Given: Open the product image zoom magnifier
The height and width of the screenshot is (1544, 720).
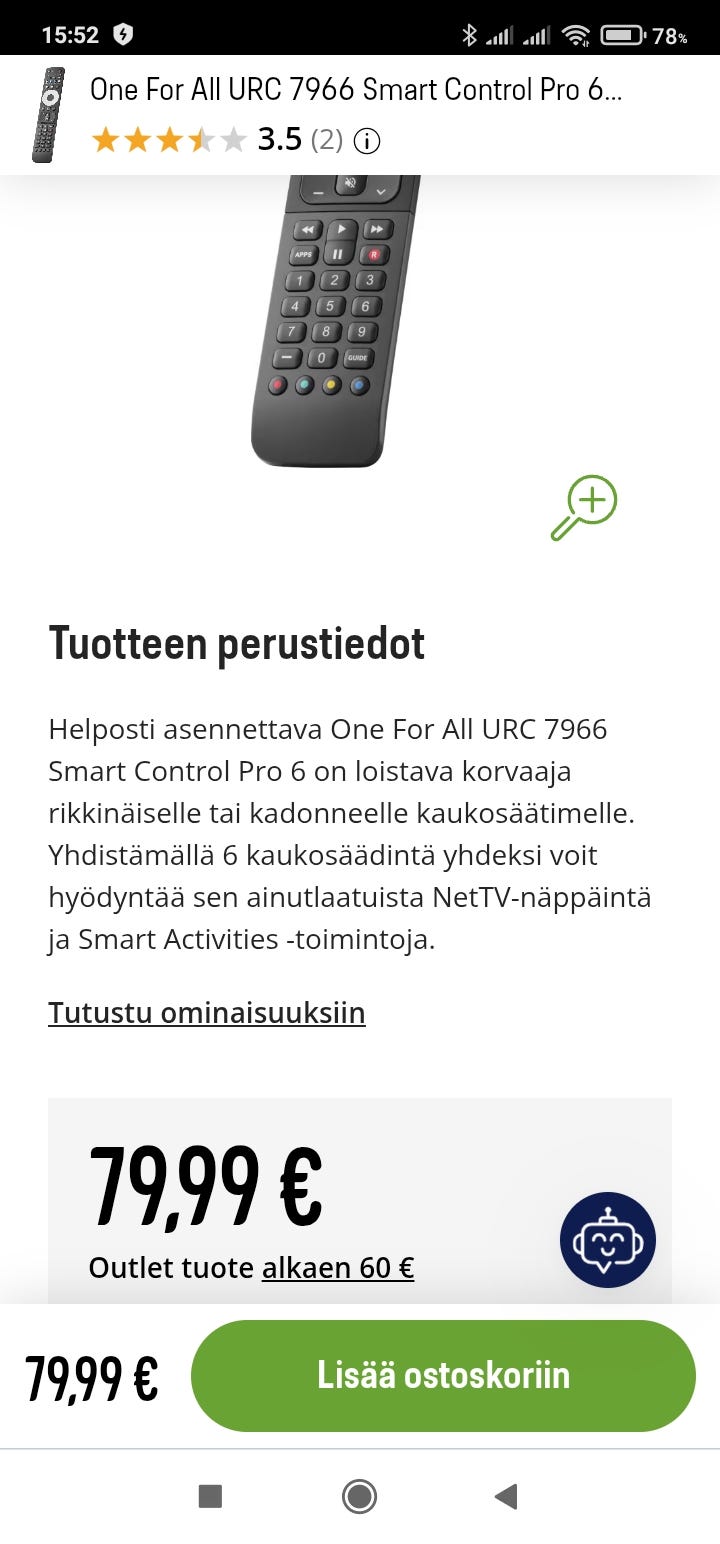Looking at the screenshot, I should pyautogui.click(x=583, y=505).
